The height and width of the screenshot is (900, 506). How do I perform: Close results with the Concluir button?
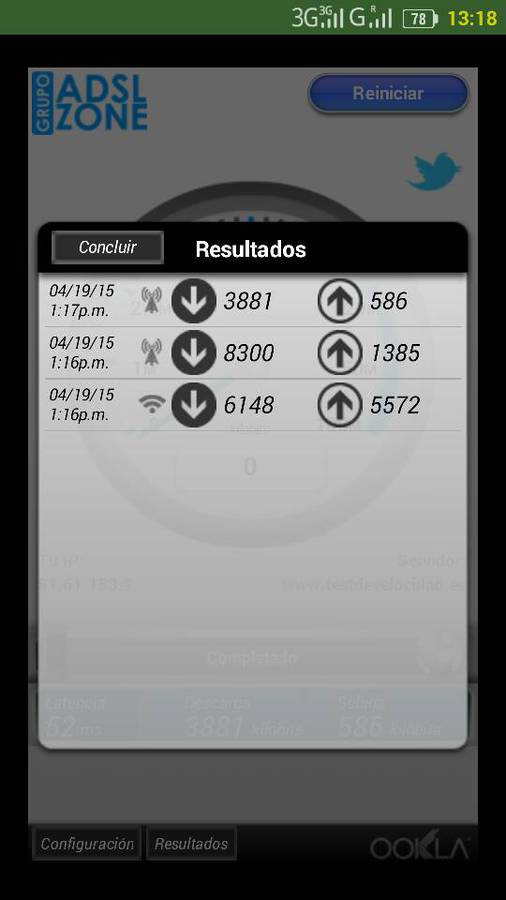tap(107, 247)
